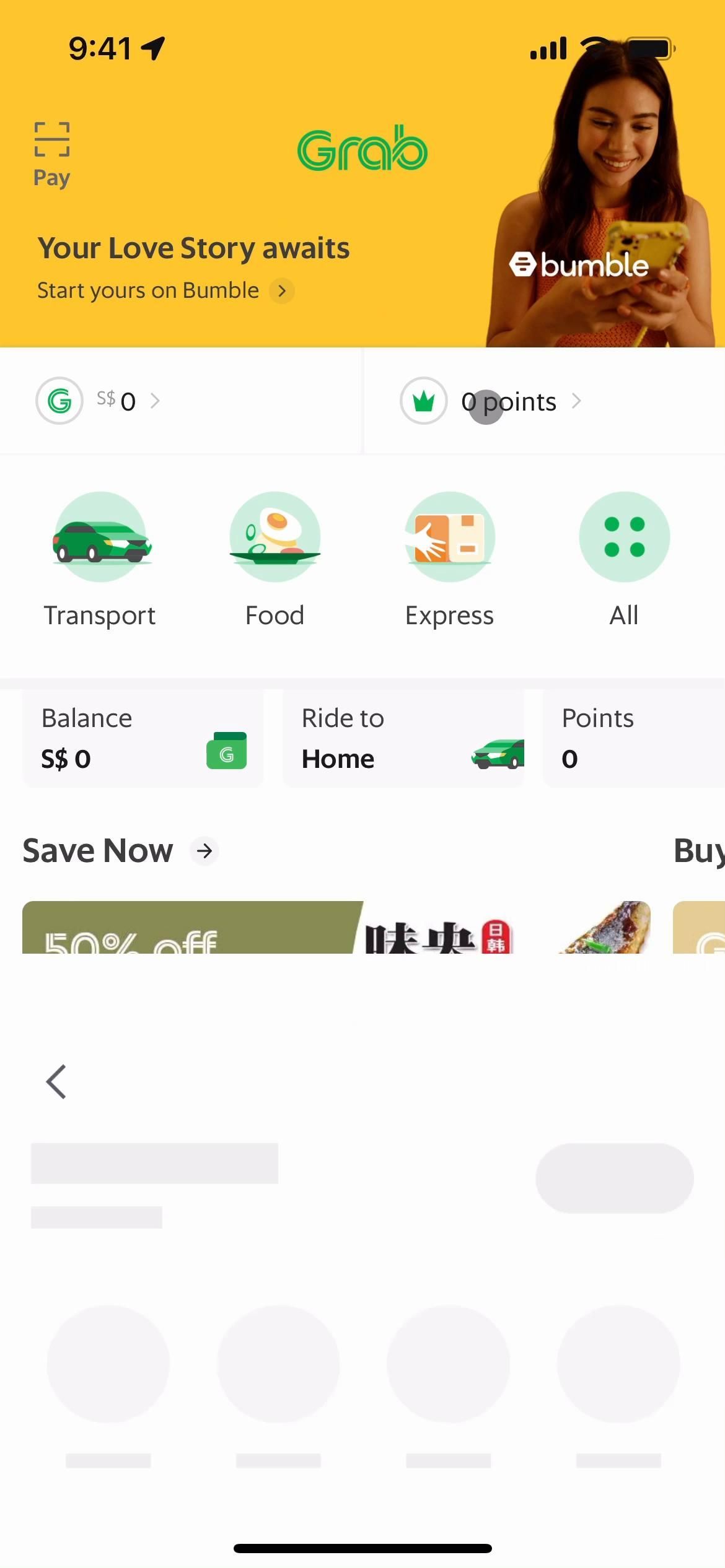View the 0 points rewards

pos(508,402)
